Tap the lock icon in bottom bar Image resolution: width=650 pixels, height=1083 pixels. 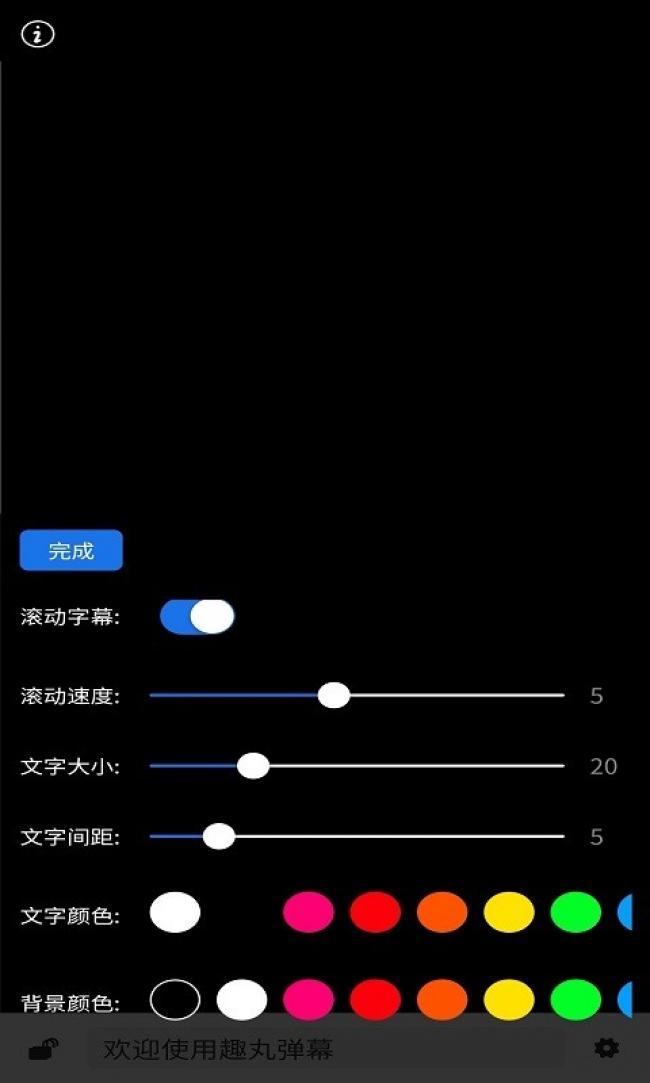(43, 1049)
